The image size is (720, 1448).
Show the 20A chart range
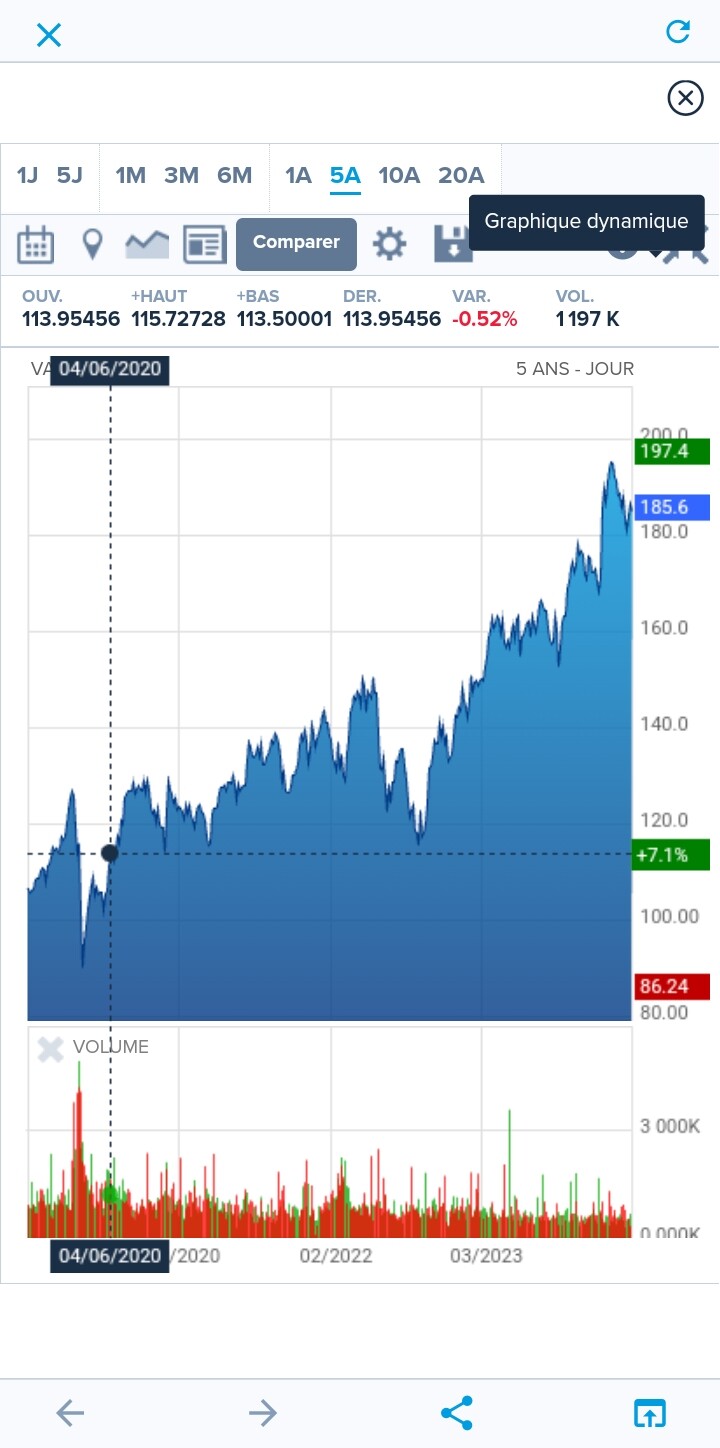(x=461, y=176)
